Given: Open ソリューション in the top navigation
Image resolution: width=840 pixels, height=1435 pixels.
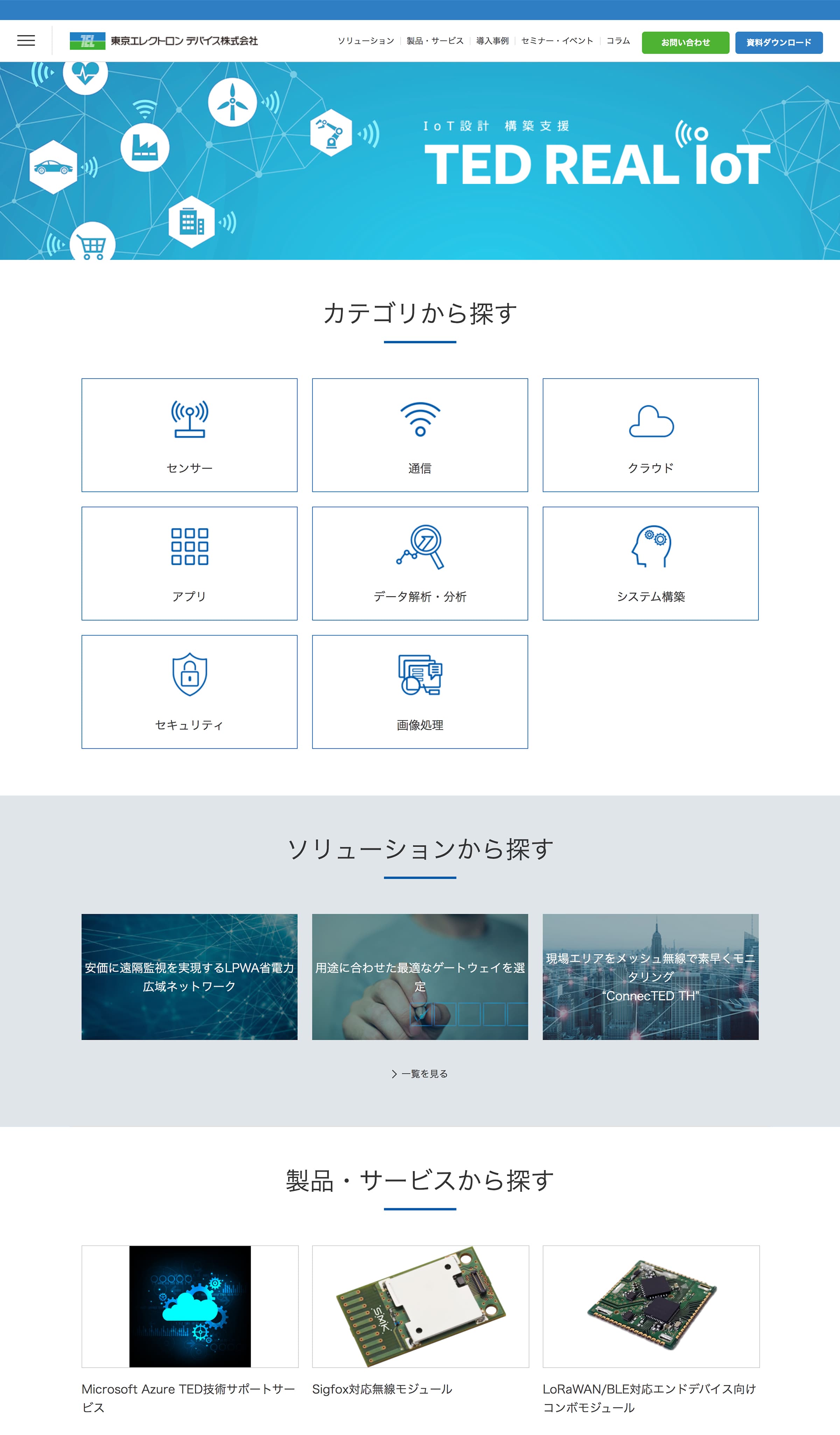Looking at the screenshot, I should point(366,41).
